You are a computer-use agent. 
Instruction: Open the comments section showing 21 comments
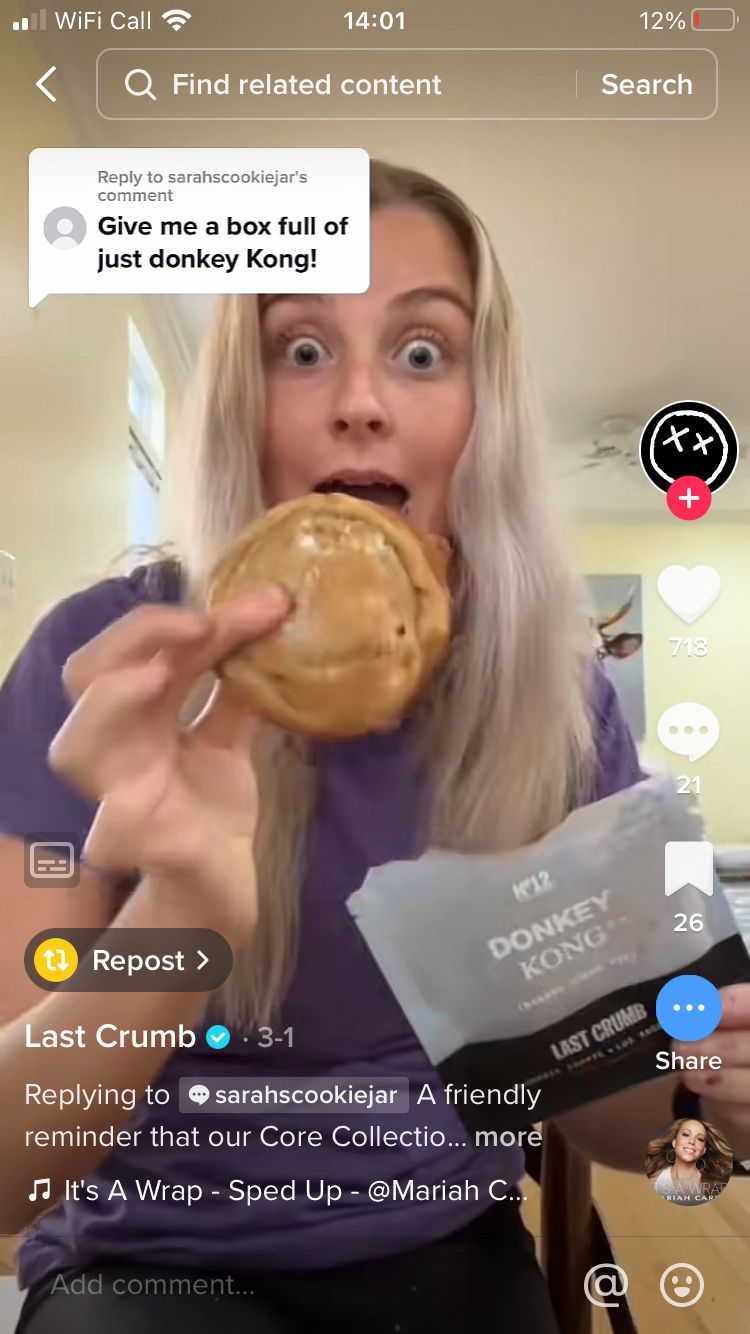coord(688,735)
